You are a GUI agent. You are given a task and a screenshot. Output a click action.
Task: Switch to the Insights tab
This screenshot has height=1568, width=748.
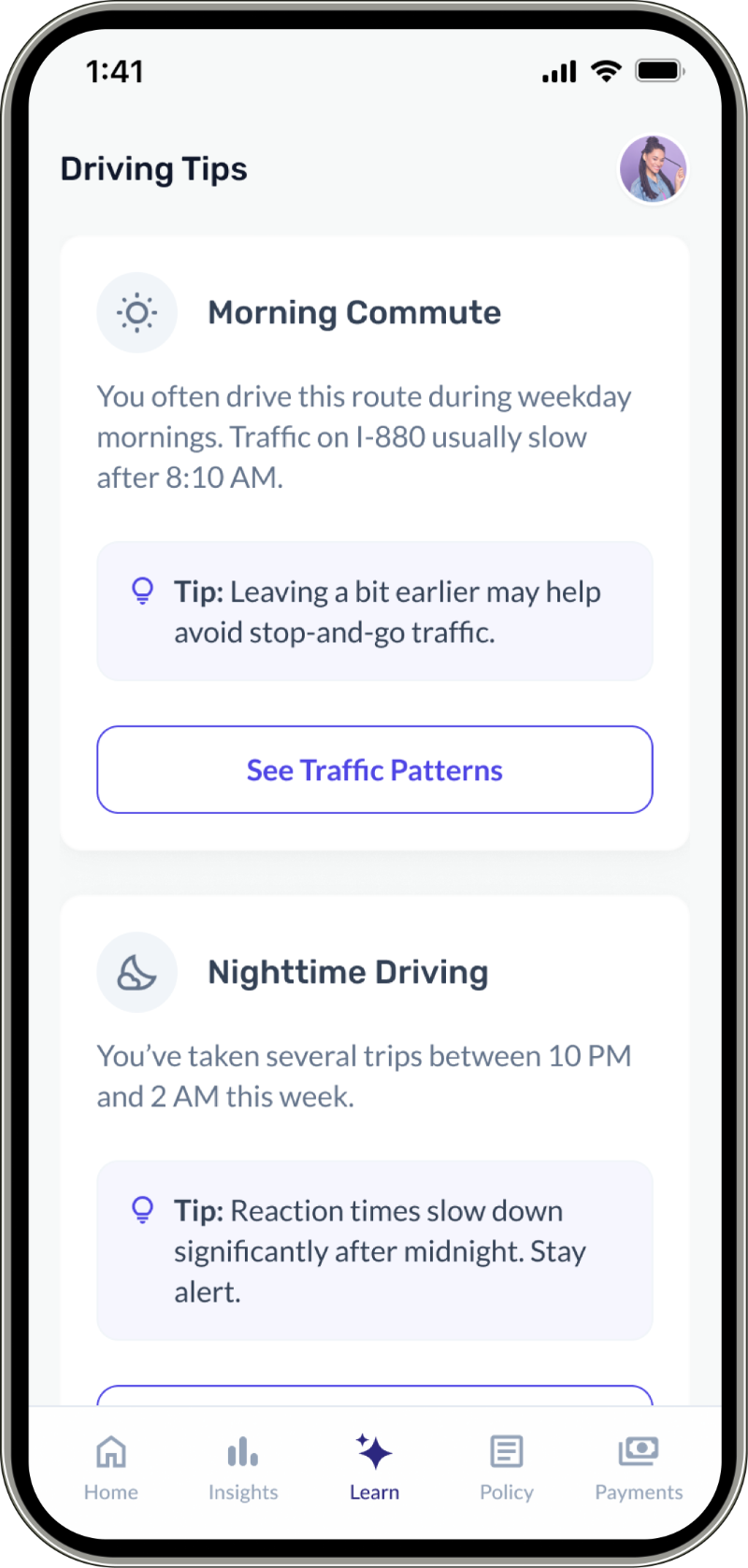tap(243, 1468)
